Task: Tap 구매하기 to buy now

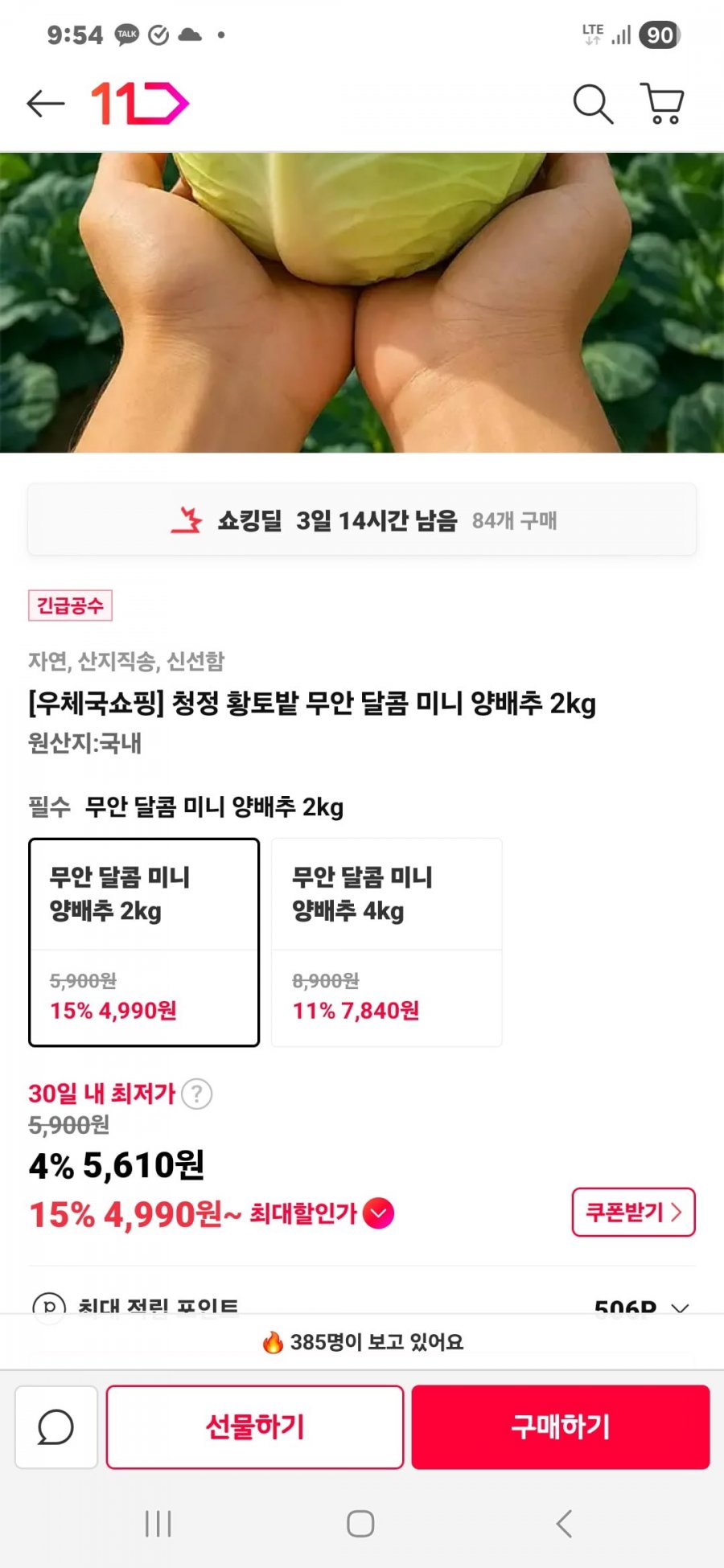Action: (561, 1427)
